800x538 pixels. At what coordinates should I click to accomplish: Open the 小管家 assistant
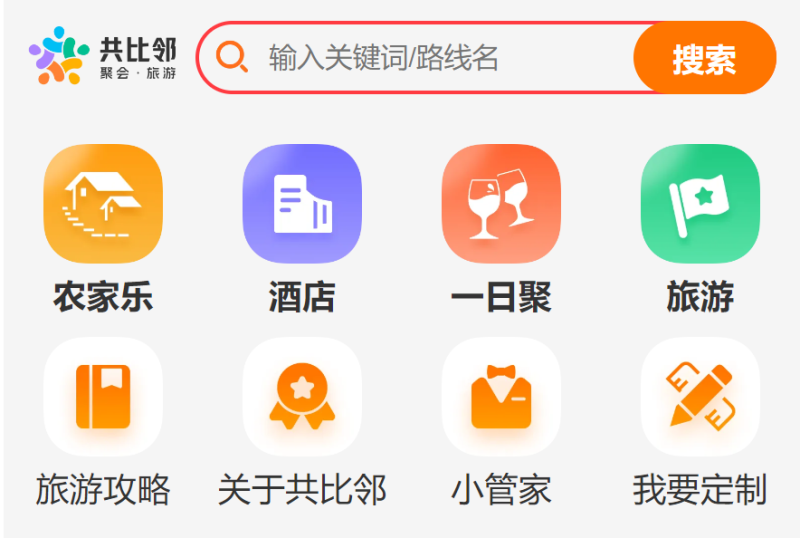tap(501, 397)
